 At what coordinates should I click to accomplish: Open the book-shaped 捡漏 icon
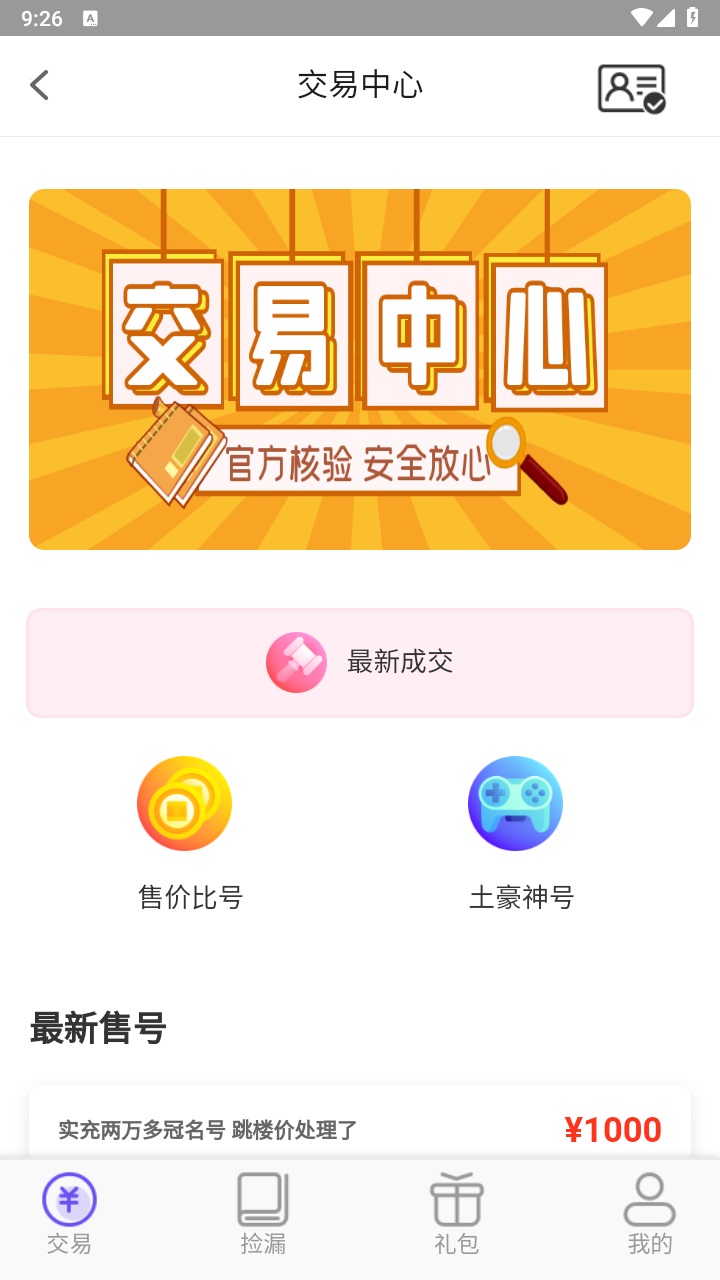[262, 1200]
